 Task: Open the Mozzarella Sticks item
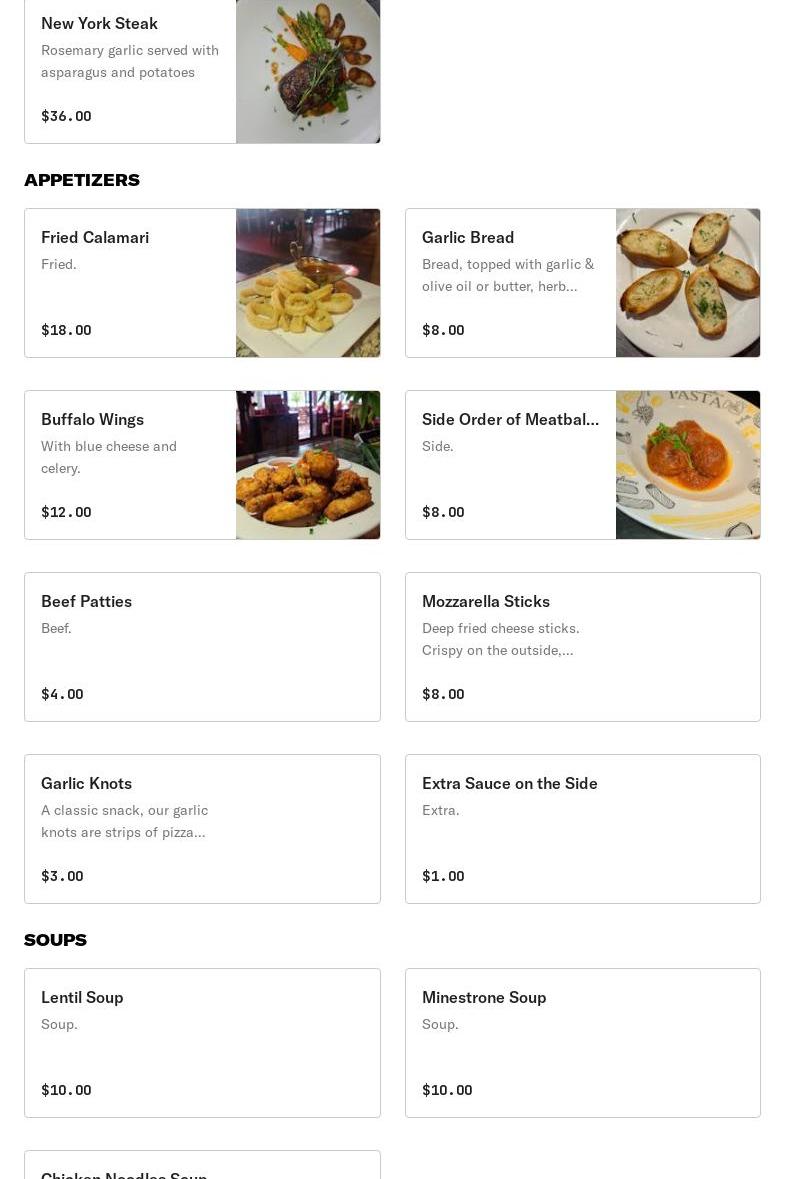(x=582, y=647)
